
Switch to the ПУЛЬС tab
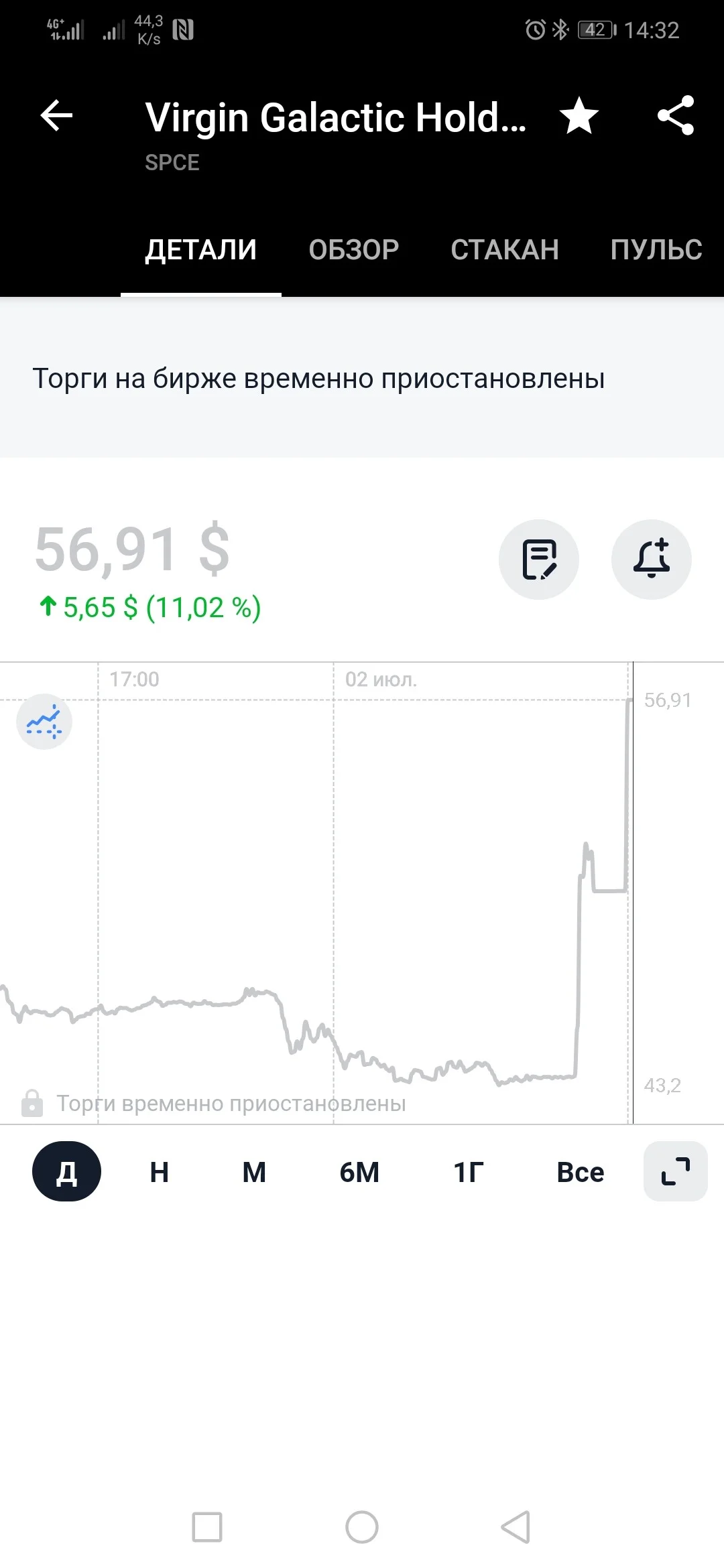coord(656,250)
